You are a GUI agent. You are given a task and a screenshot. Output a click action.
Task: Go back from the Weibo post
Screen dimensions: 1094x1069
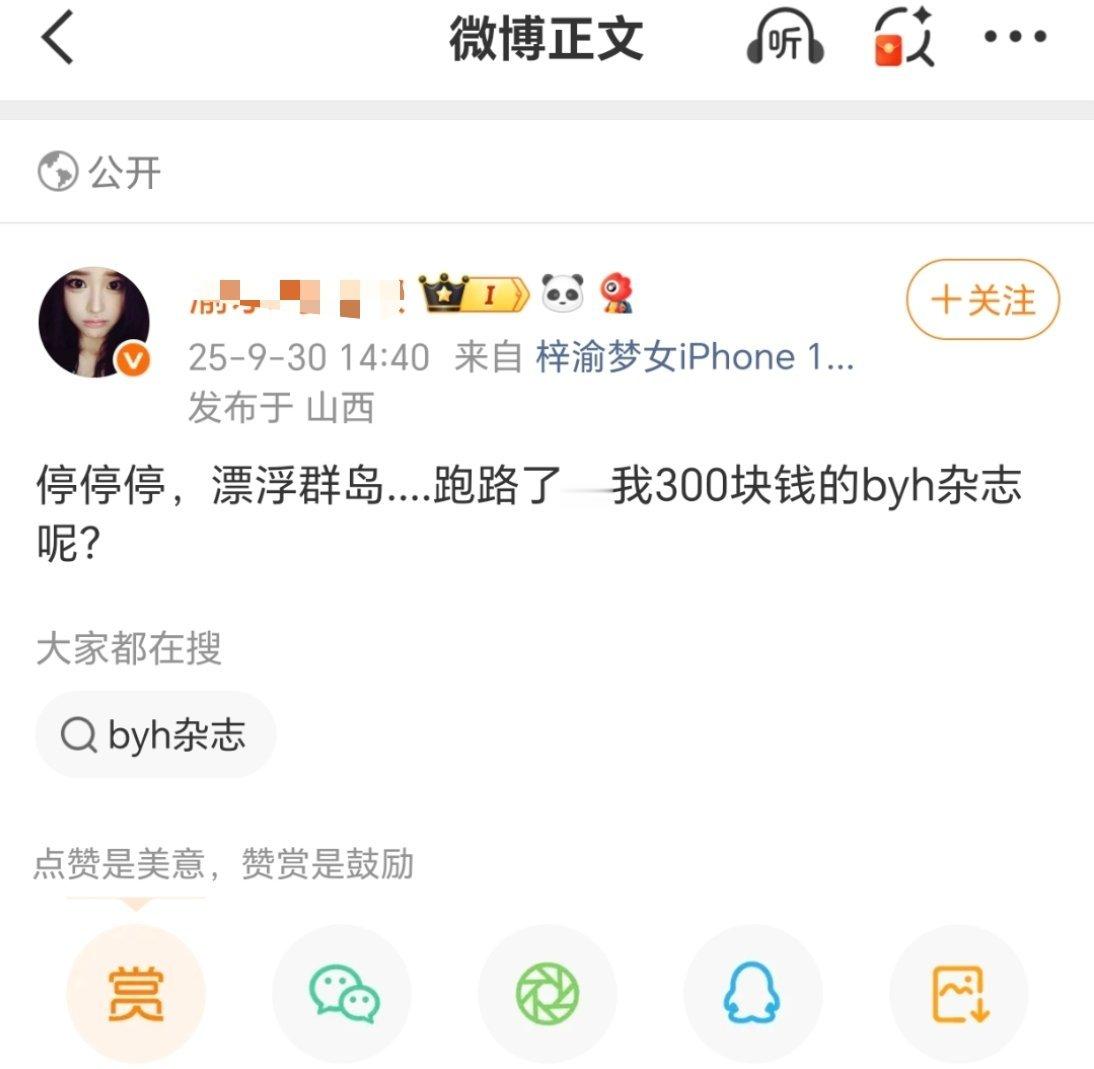(58, 40)
